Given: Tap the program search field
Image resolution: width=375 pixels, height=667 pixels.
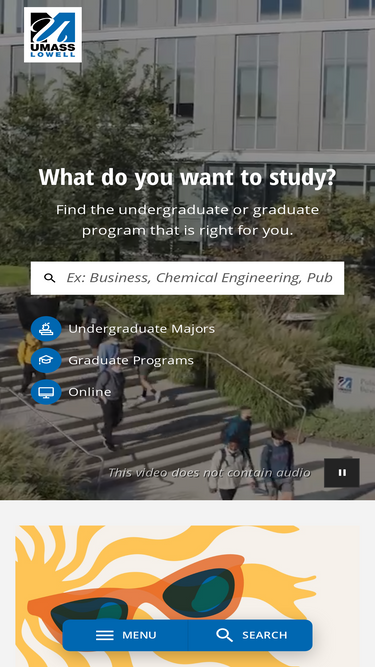Looking at the screenshot, I should (x=187, y=278).
